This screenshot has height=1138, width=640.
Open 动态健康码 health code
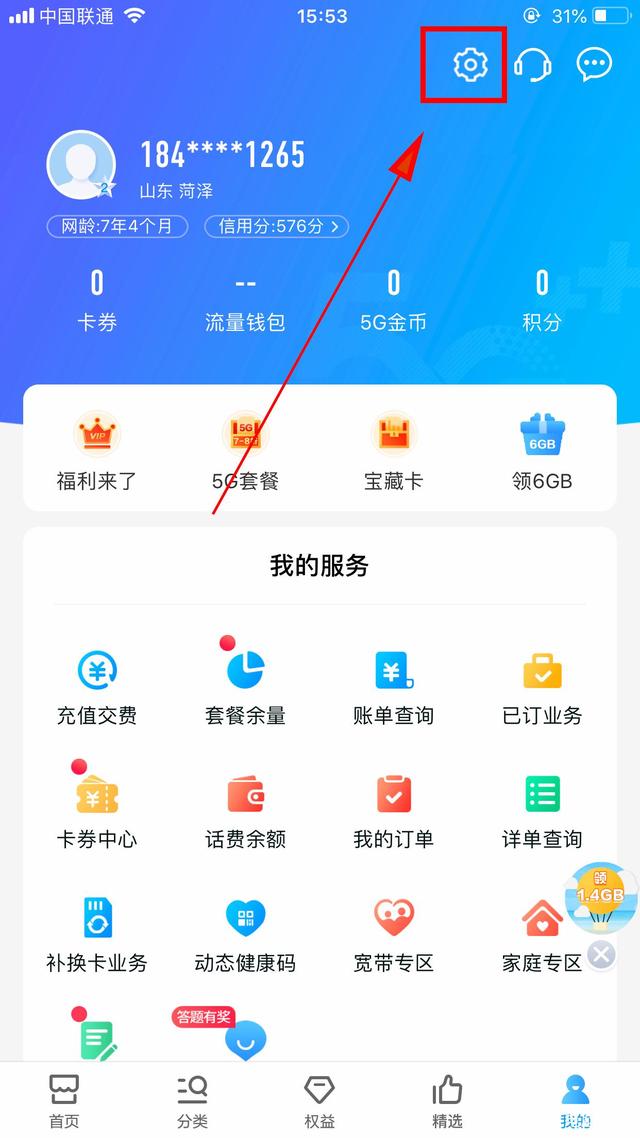tap(245, 935)
